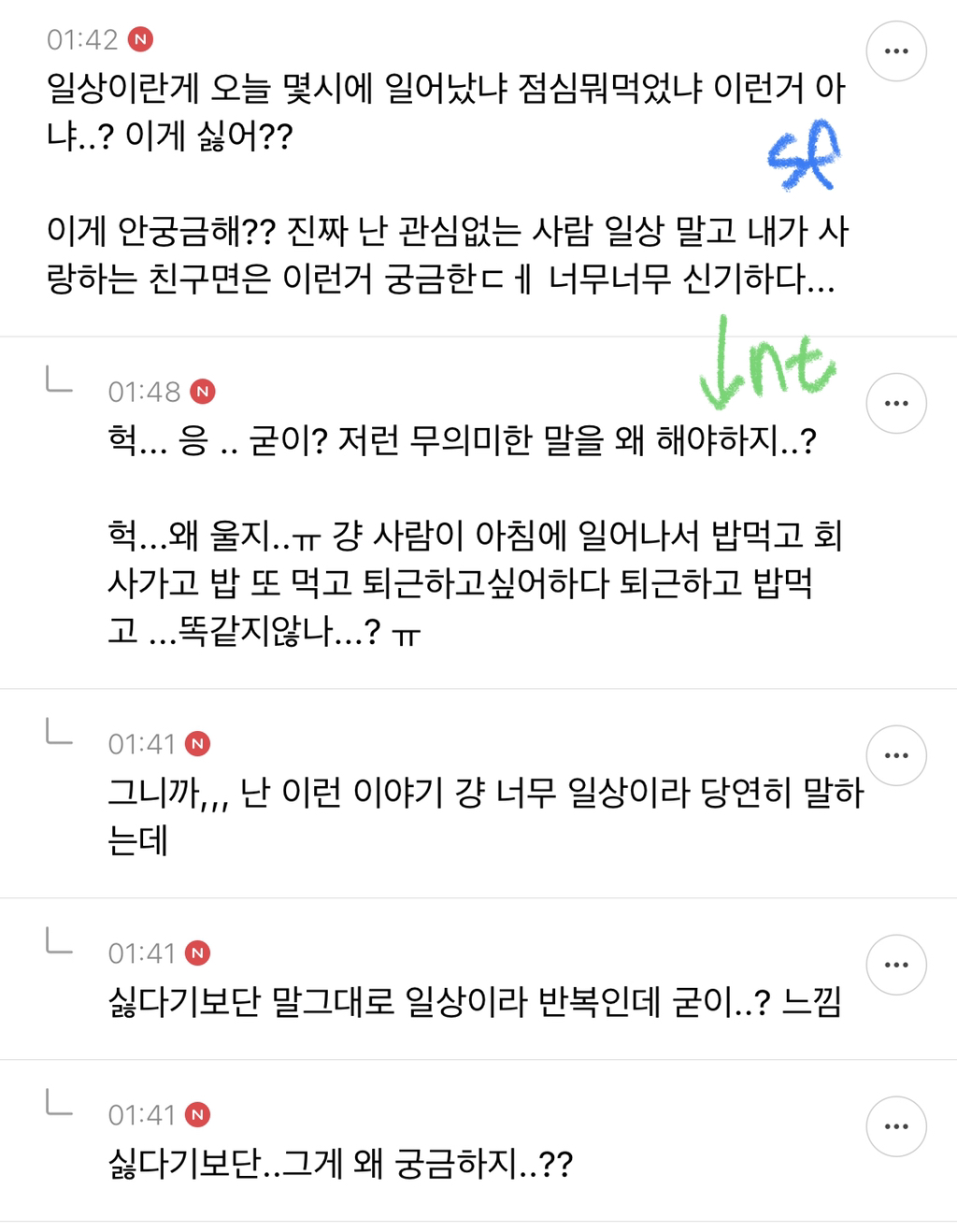
Task: Click the red N badge beside 01:48
Action: (x=200, y=393)
